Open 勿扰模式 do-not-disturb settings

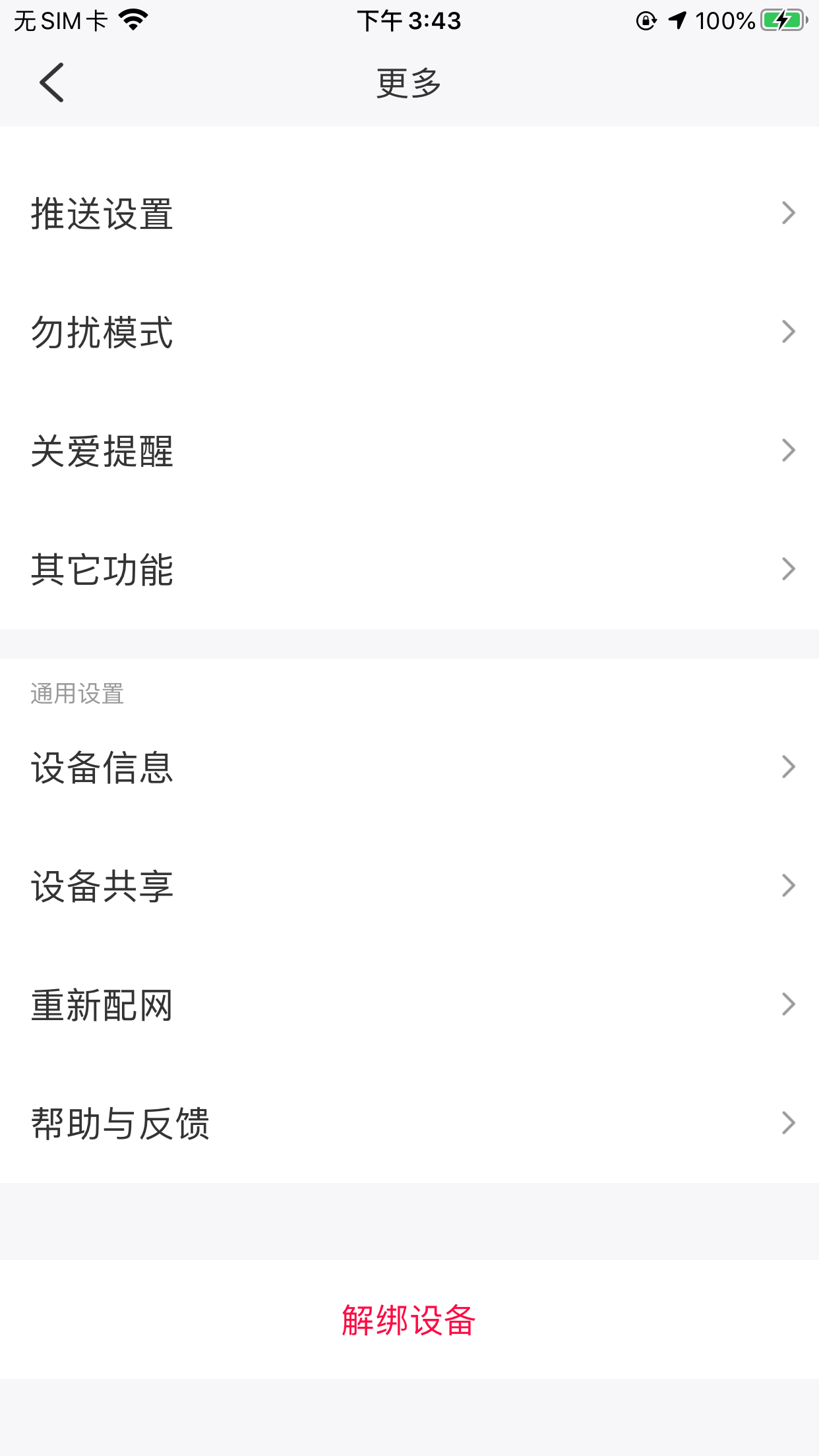tap(409, 332)
